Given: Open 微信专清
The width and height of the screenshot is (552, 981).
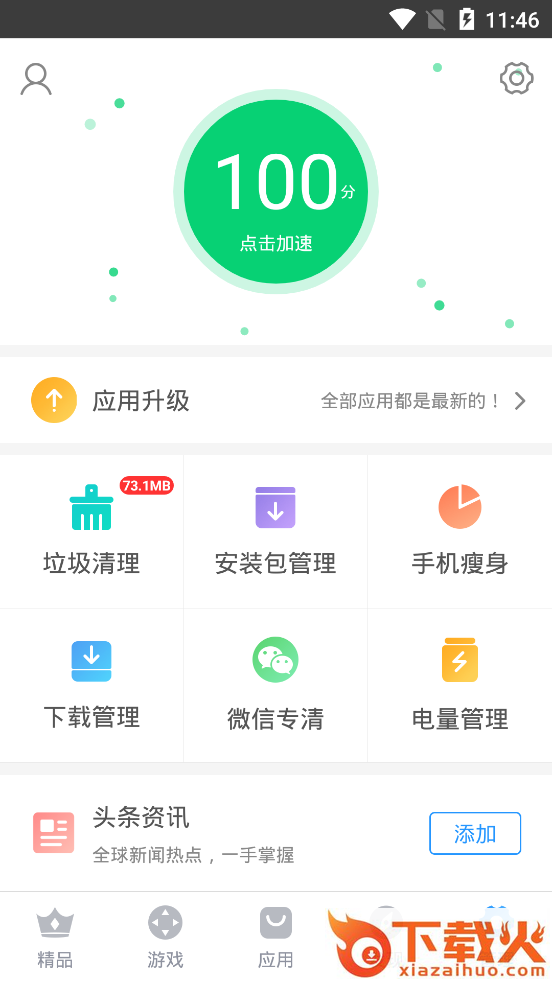Looking at the screenshot, I should click(x=275, y=686).
